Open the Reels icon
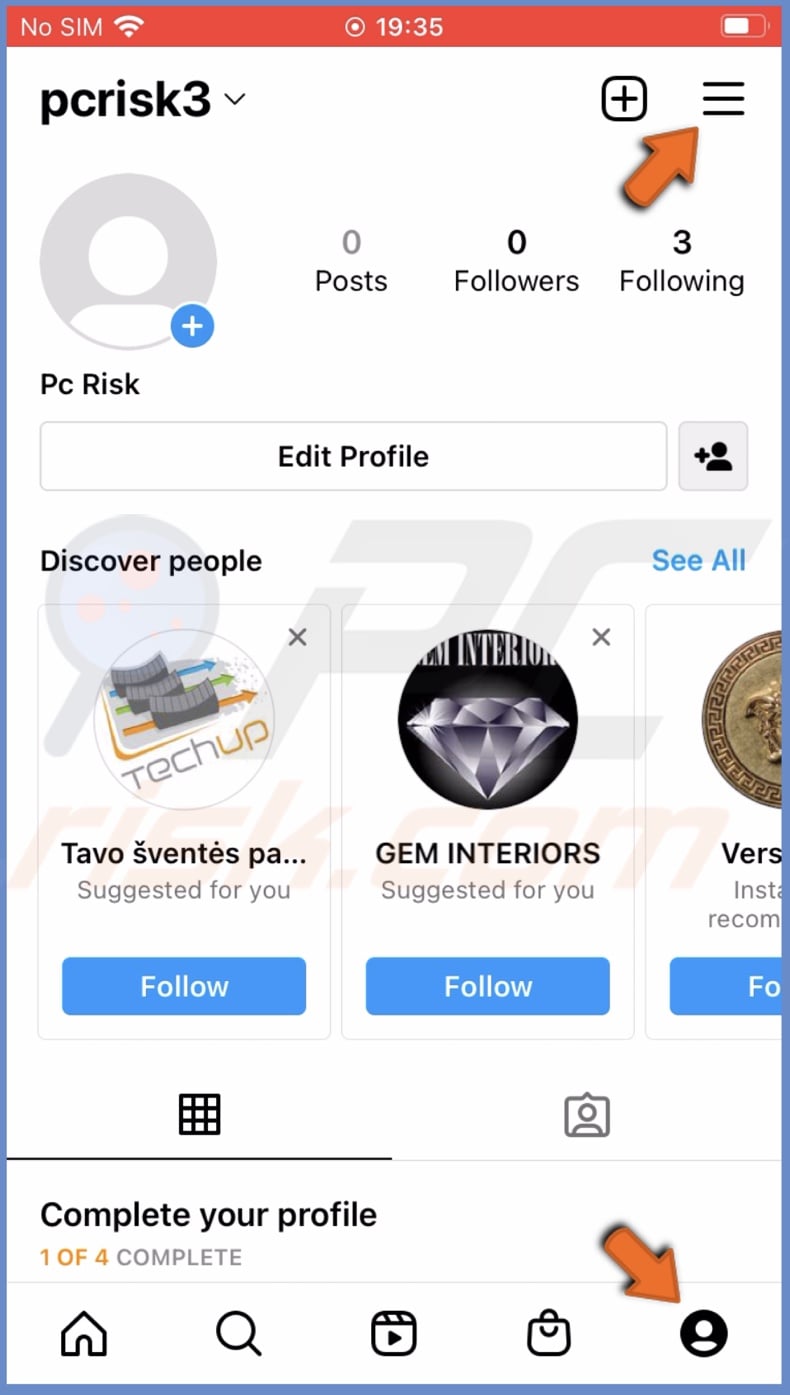 coord(394,1333)
